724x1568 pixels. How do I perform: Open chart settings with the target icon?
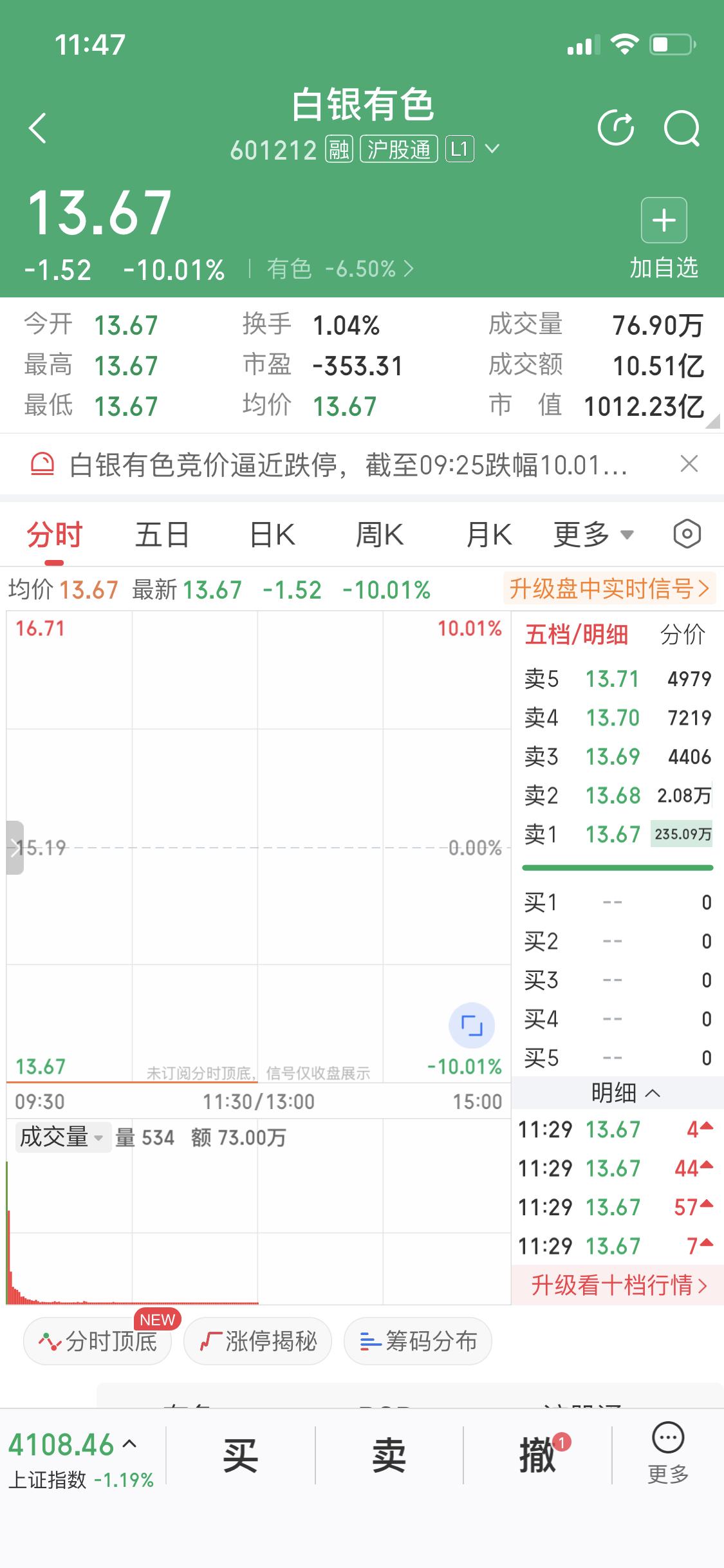click(687, 534)
